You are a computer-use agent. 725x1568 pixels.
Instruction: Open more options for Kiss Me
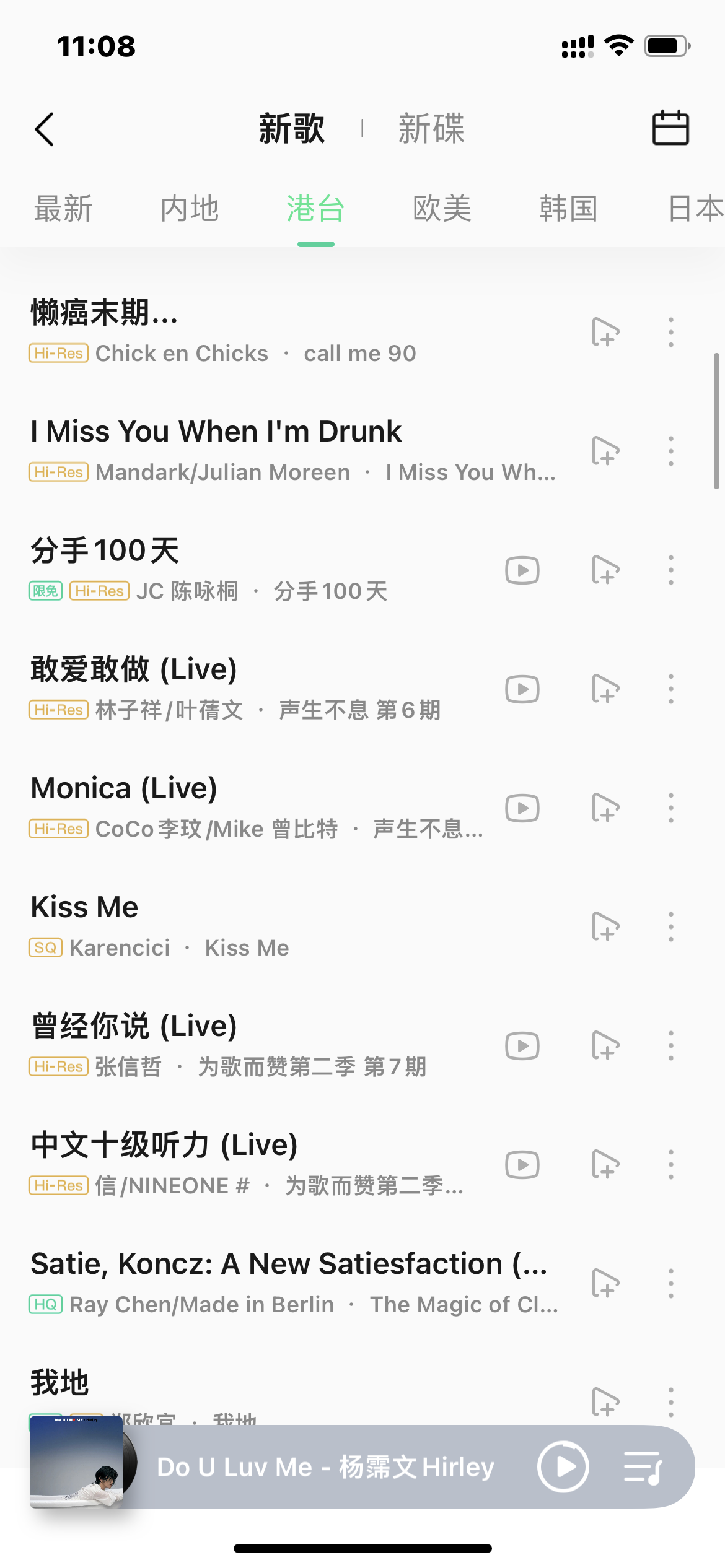(x=670, y=927)
